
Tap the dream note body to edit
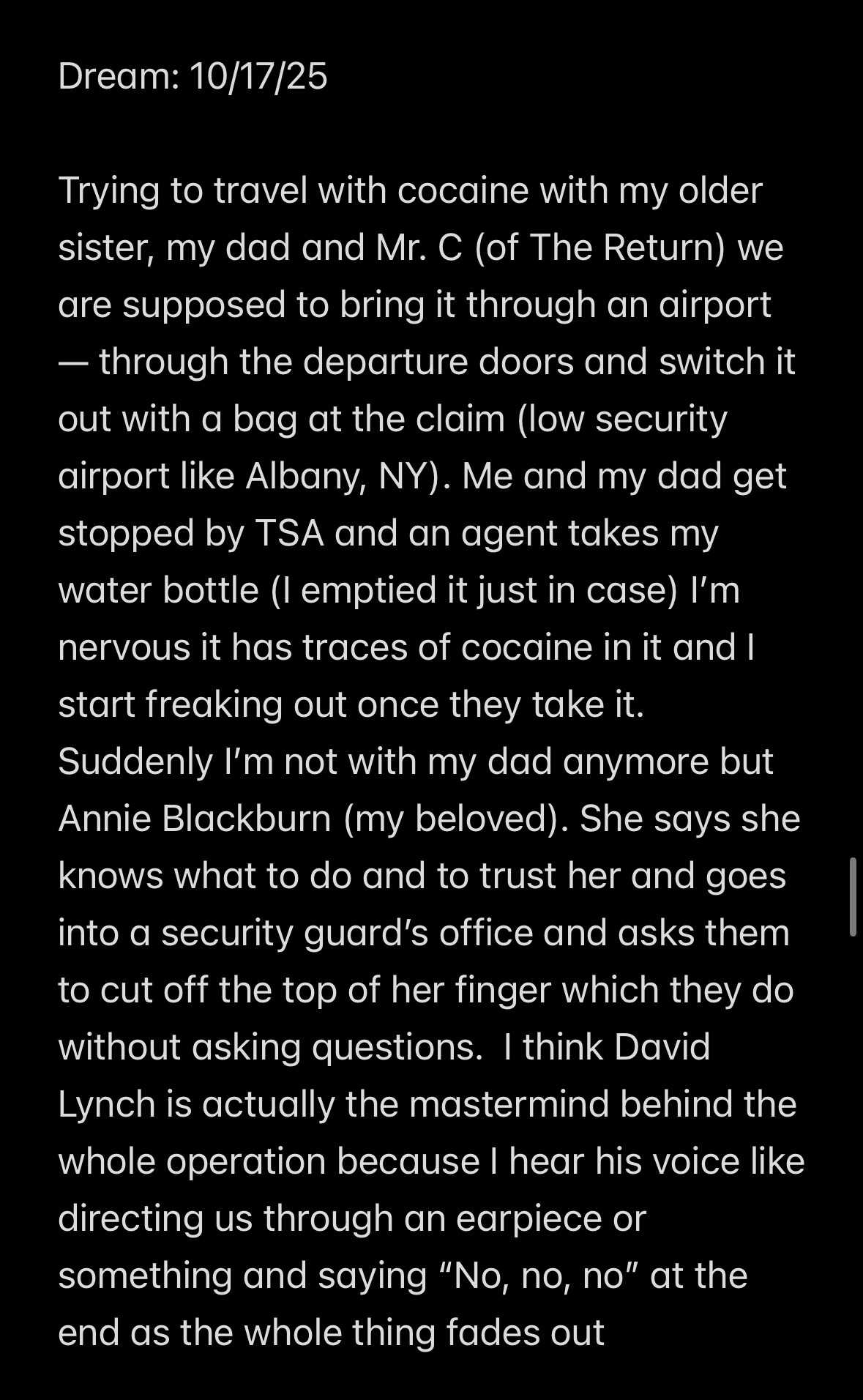tap(431, 761)
